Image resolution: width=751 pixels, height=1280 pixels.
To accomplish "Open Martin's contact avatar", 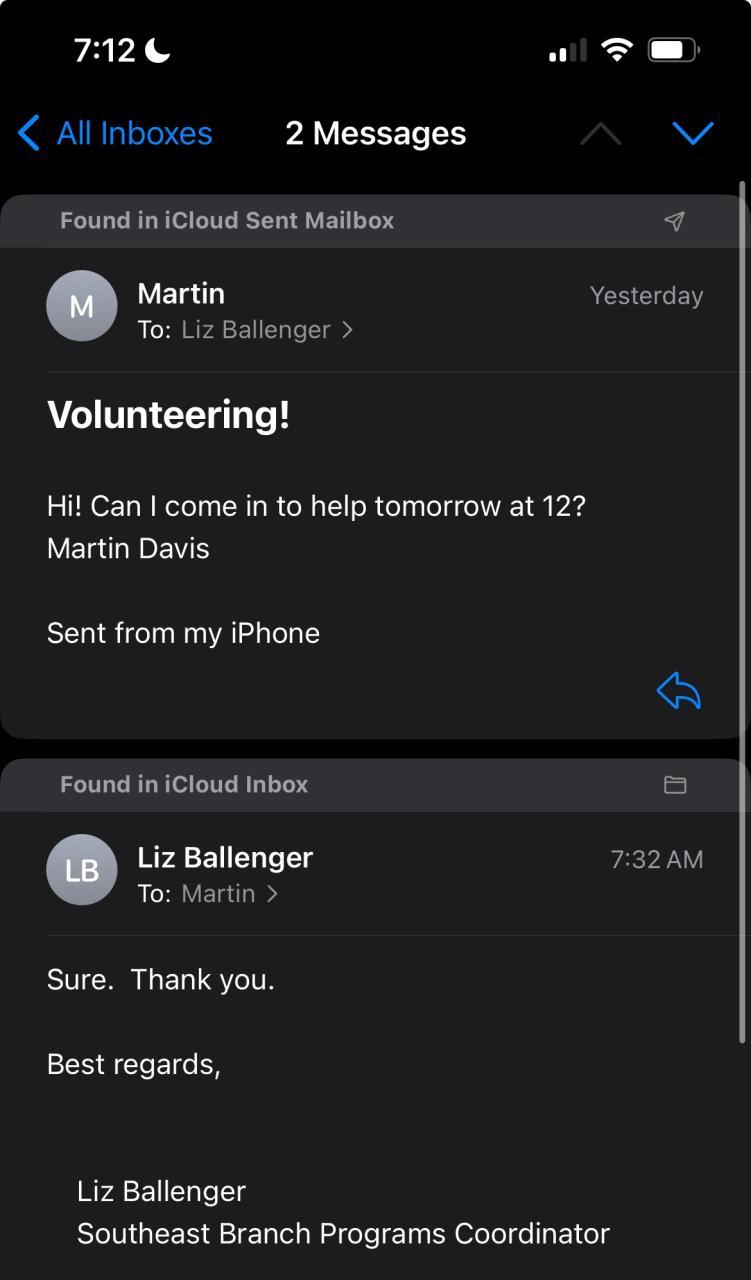I will click(82, 307).
